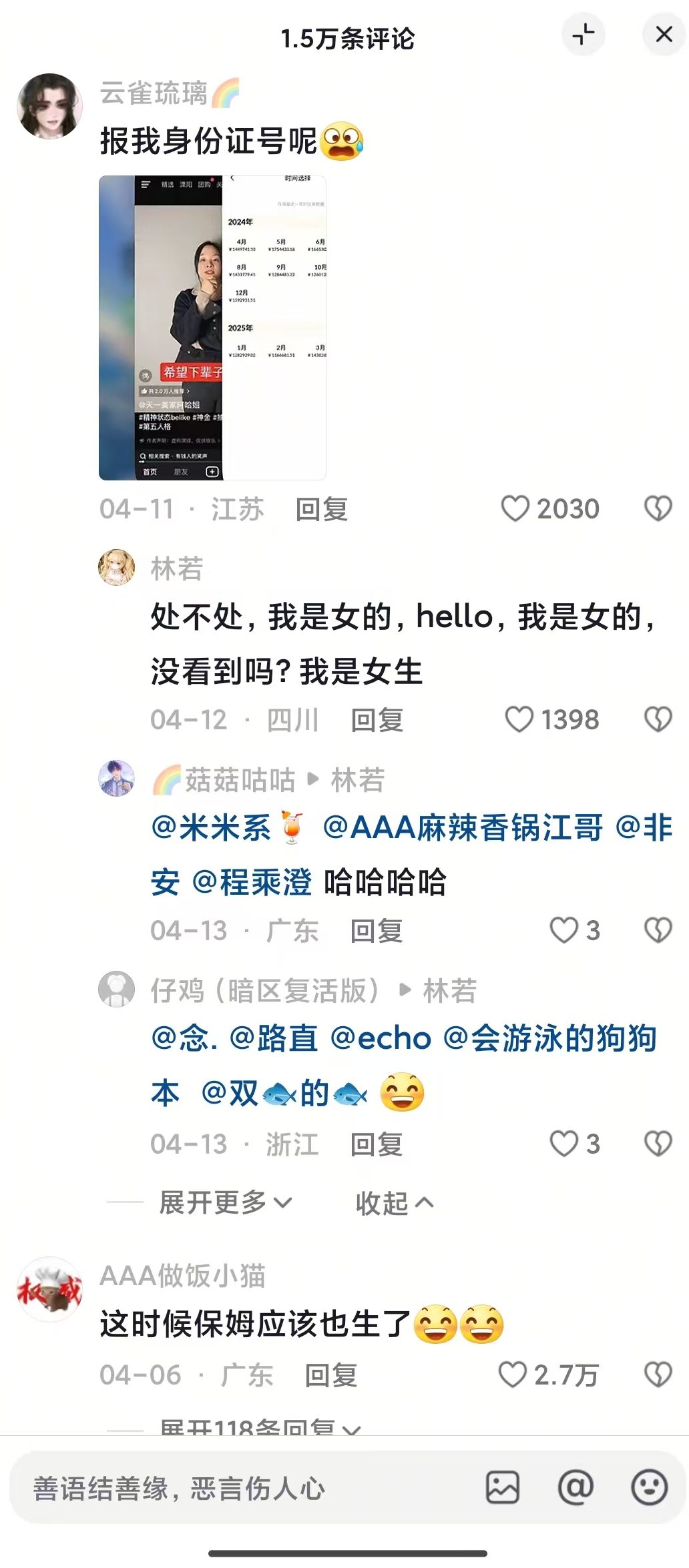Open the @AAA麻辣香锅江哥 mention
Viewport: 689px width, 1568px height.
(463, 828)
